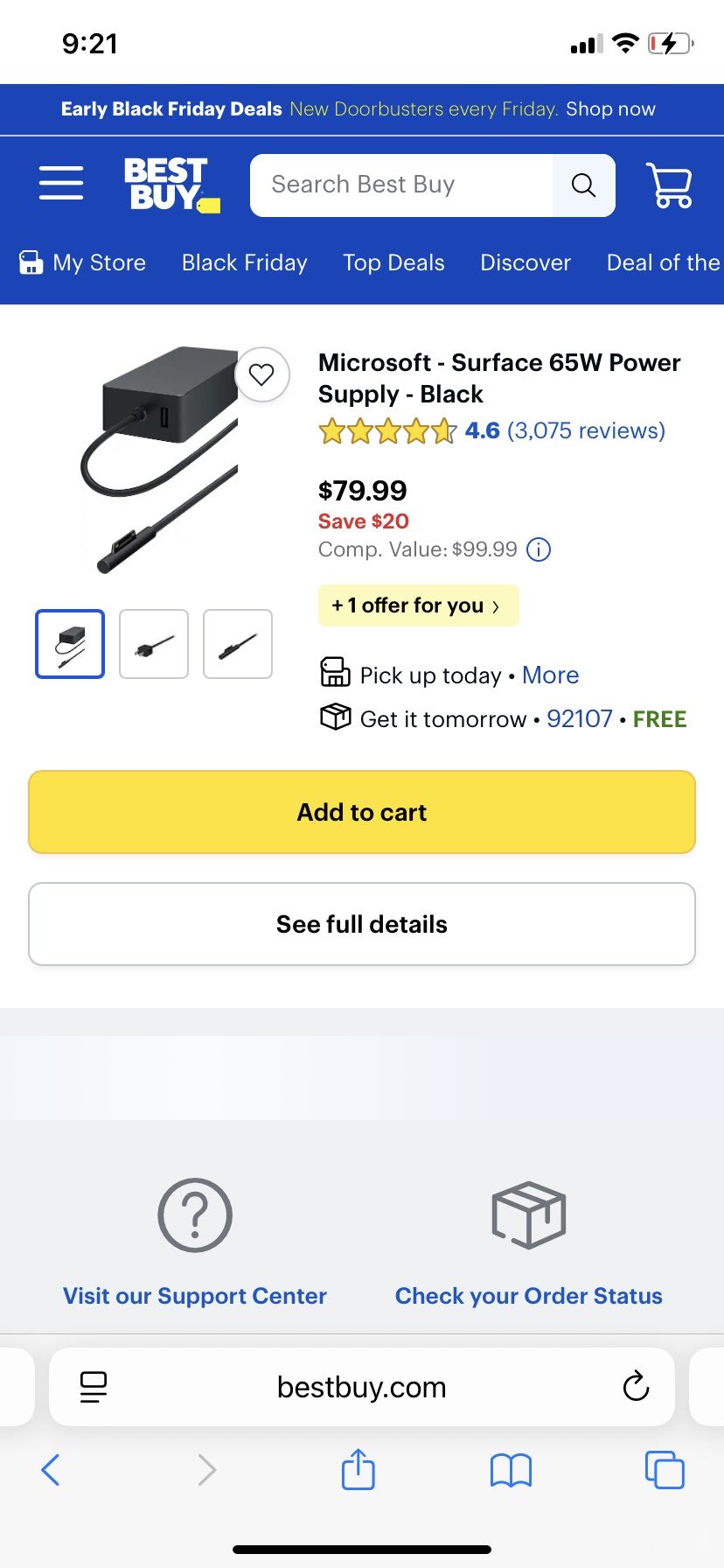Open the shopping cart

[x=670, y=185]
